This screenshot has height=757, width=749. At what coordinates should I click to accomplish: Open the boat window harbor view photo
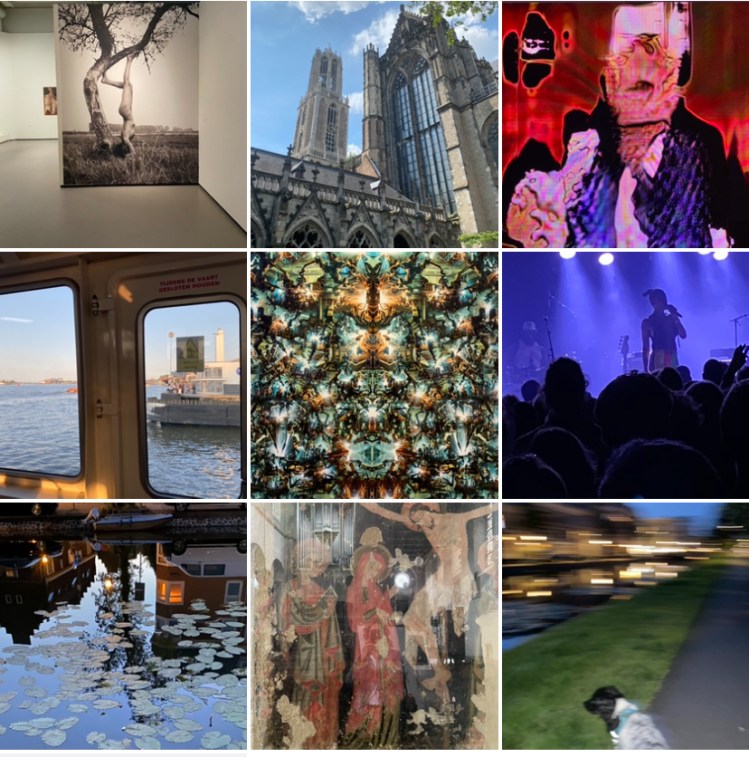point(123,375)
